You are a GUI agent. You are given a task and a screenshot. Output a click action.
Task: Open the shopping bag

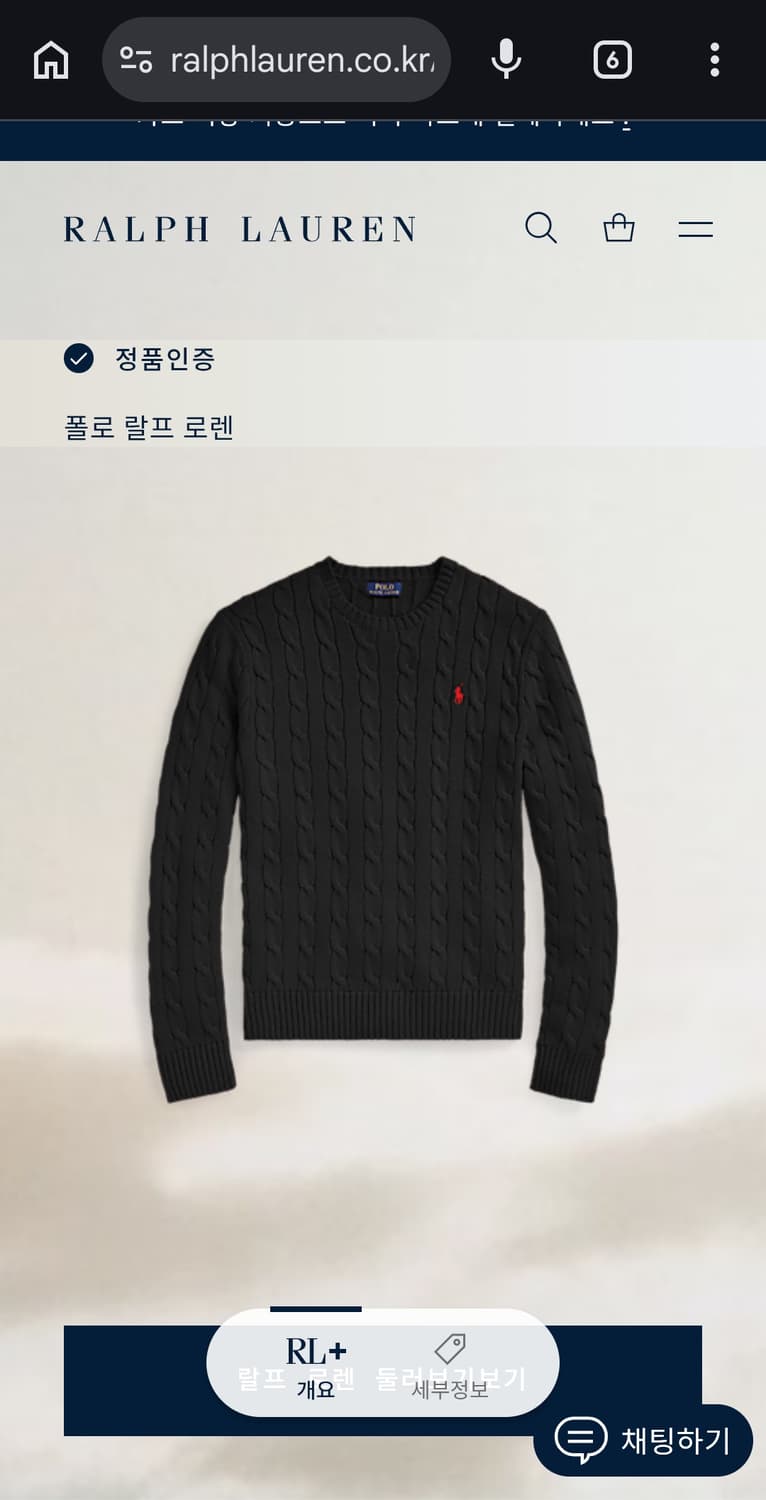click(x=619, y=229)
